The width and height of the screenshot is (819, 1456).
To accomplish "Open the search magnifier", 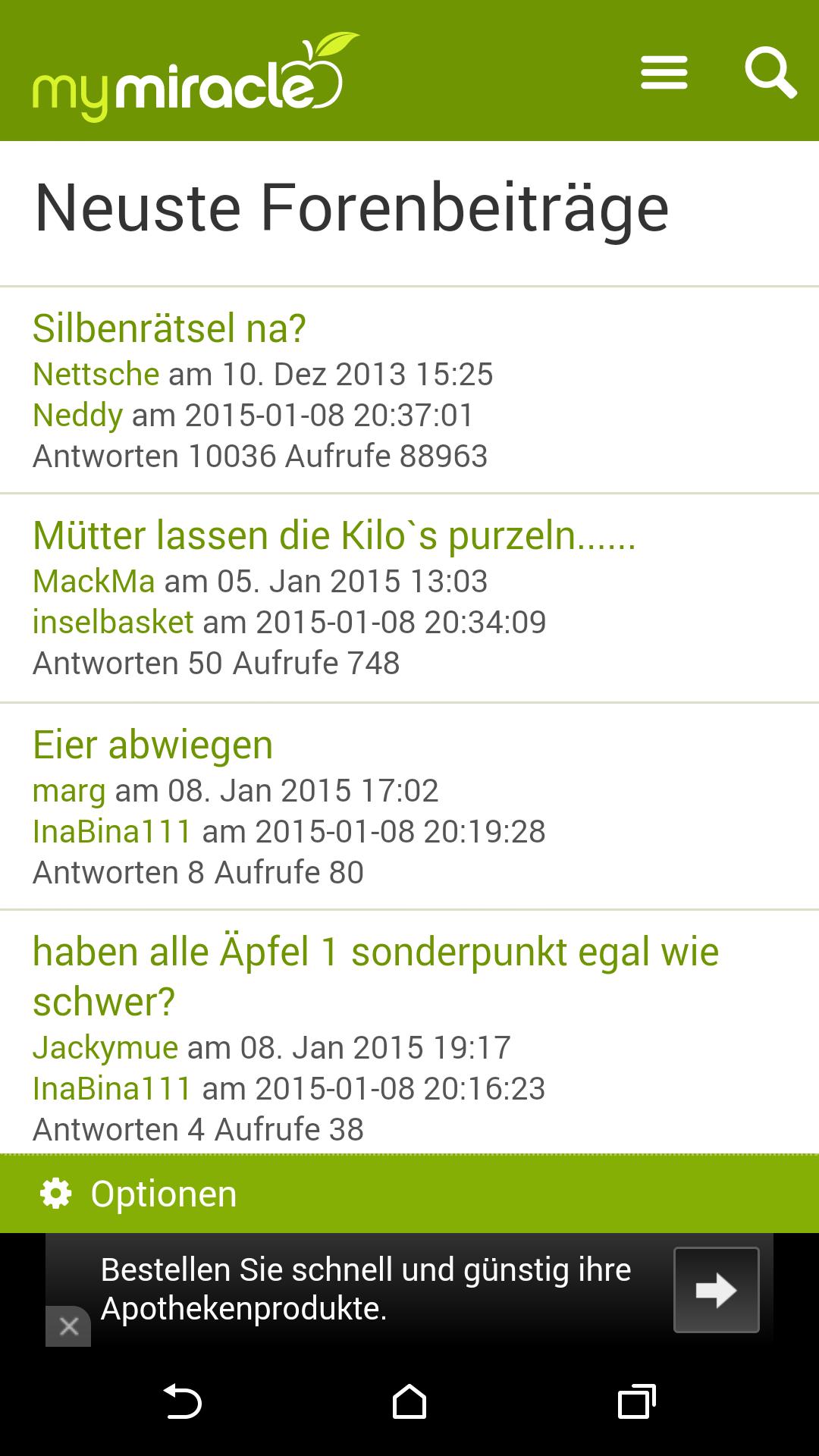I will pos(770,73).
